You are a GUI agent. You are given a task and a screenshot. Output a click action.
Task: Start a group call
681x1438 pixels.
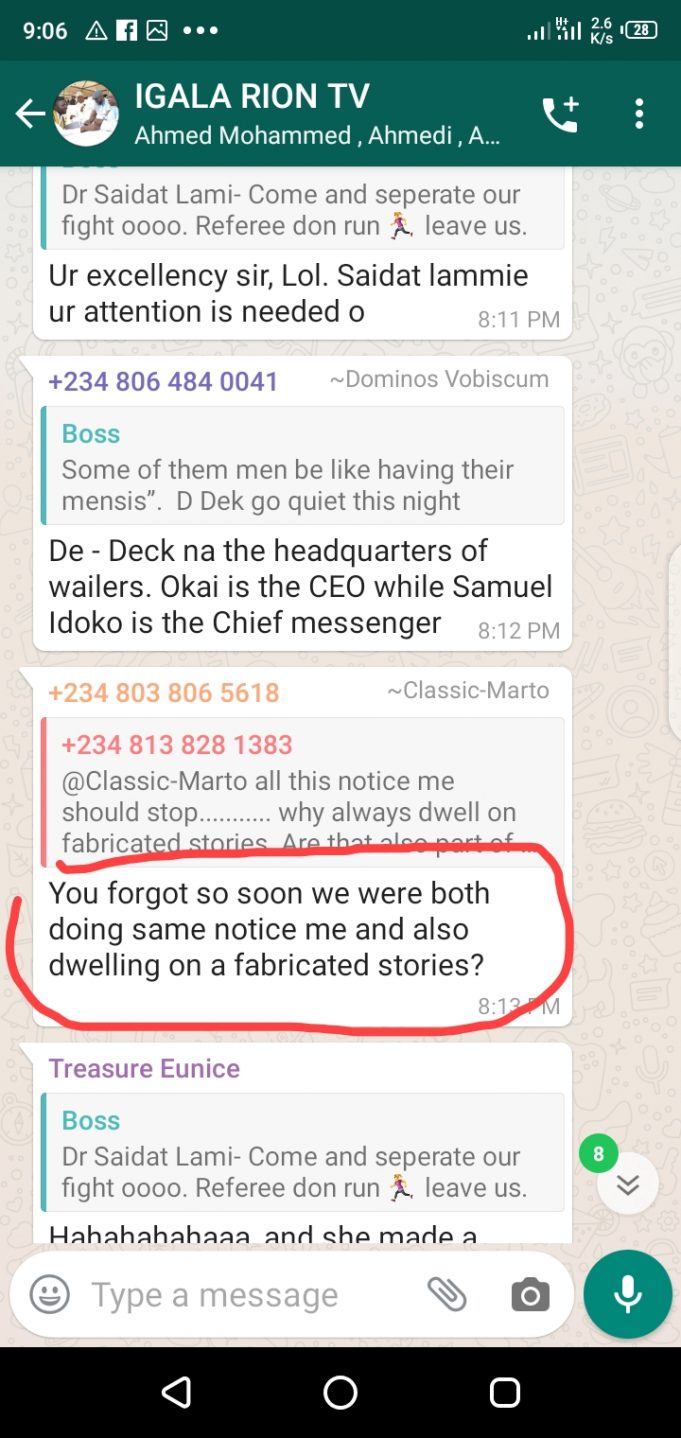560,114
